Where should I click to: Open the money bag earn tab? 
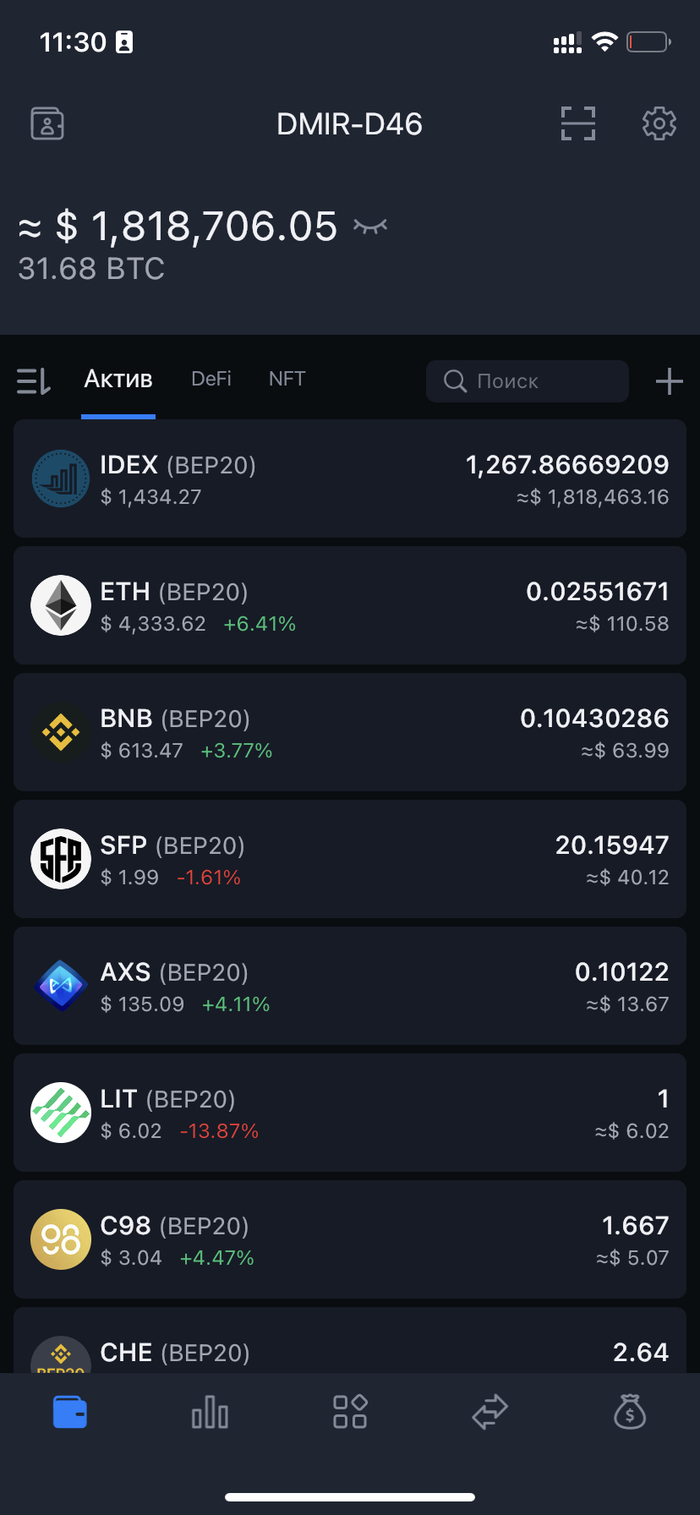(630, 1412)
